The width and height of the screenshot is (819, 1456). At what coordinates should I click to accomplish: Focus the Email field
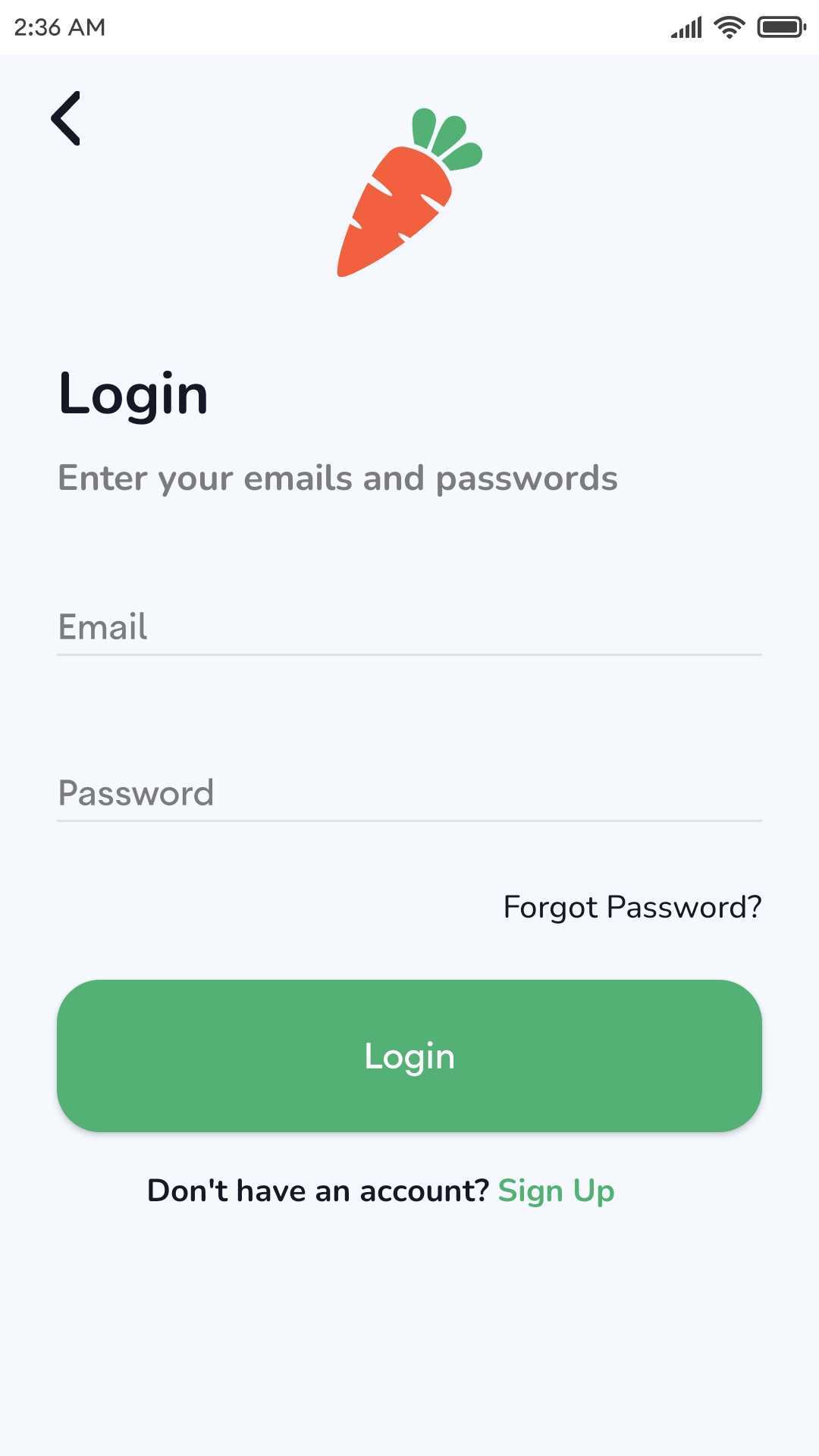(409, 626)
